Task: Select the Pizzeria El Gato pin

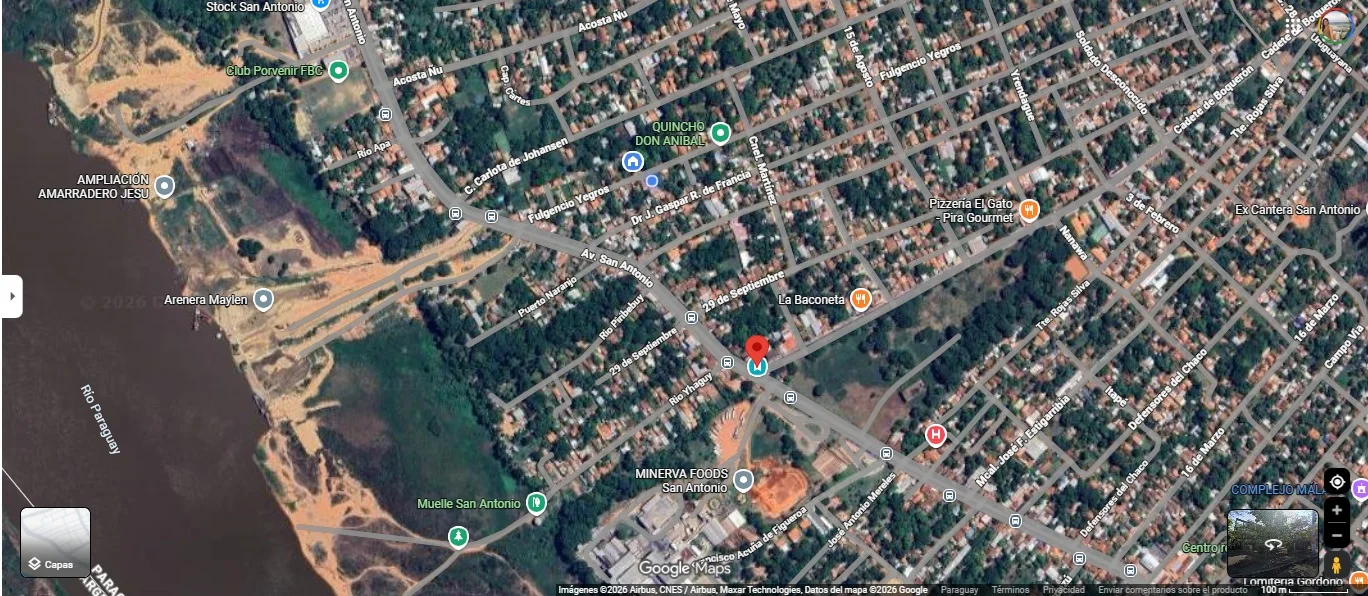Action: (x=1030, y=210)
